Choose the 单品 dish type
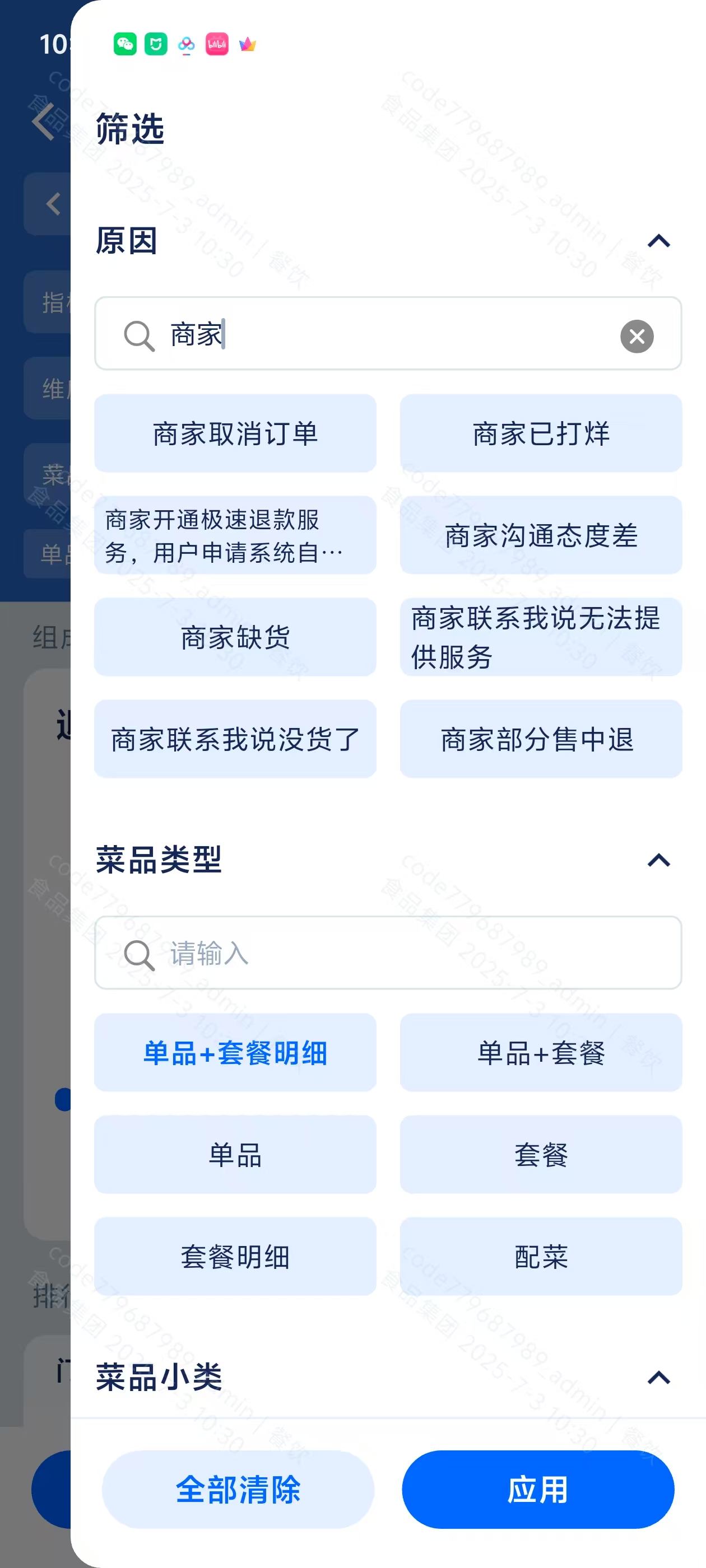The height and width of the screenshot is (1568, 706). coord(235,1154)
